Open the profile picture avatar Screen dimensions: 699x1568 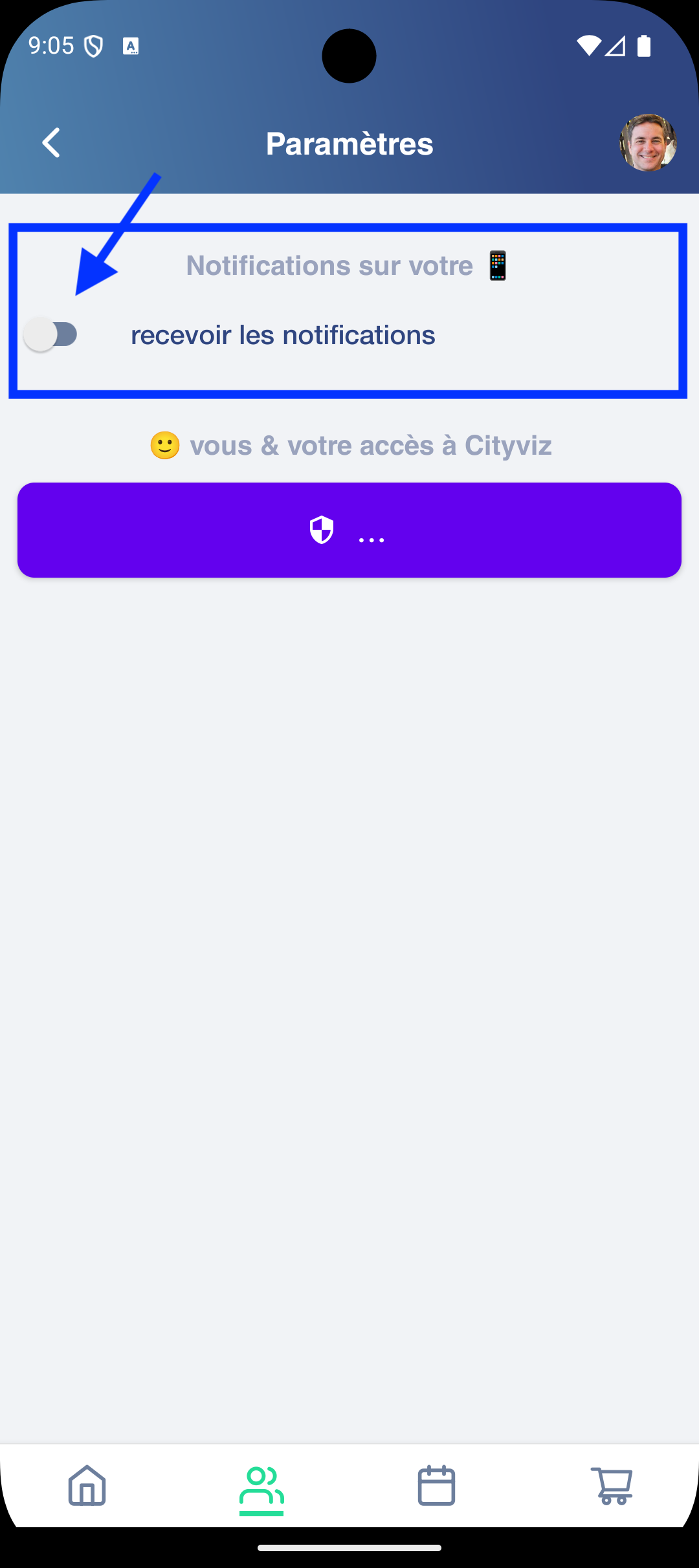(x=648, y=143)
